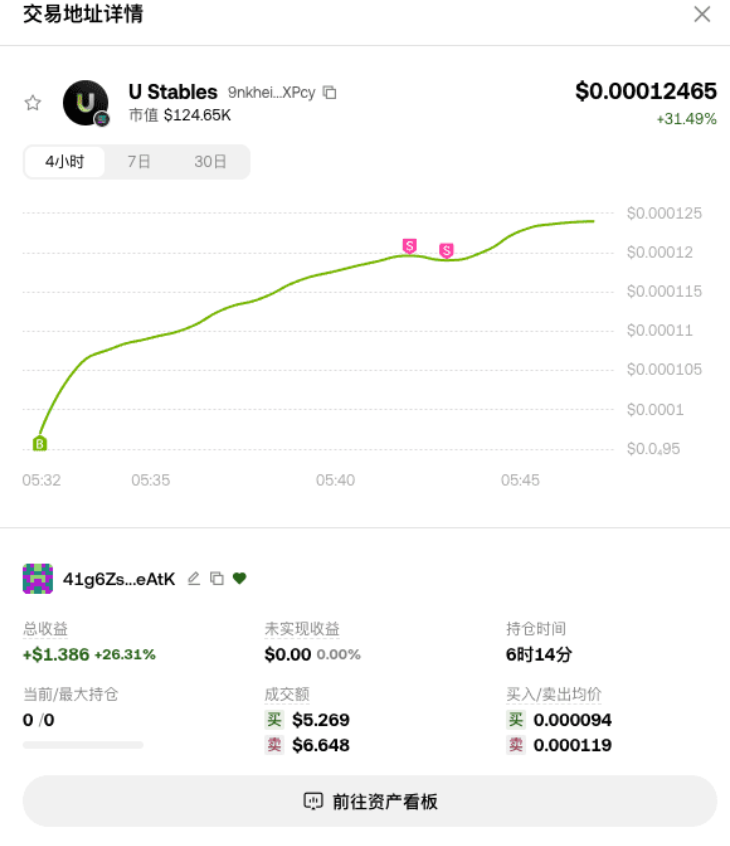Image resolution: width=730 pixels, height=846 pixels.
Task: Switch chart to 7日 range
Action: click(x=139, y=161)
